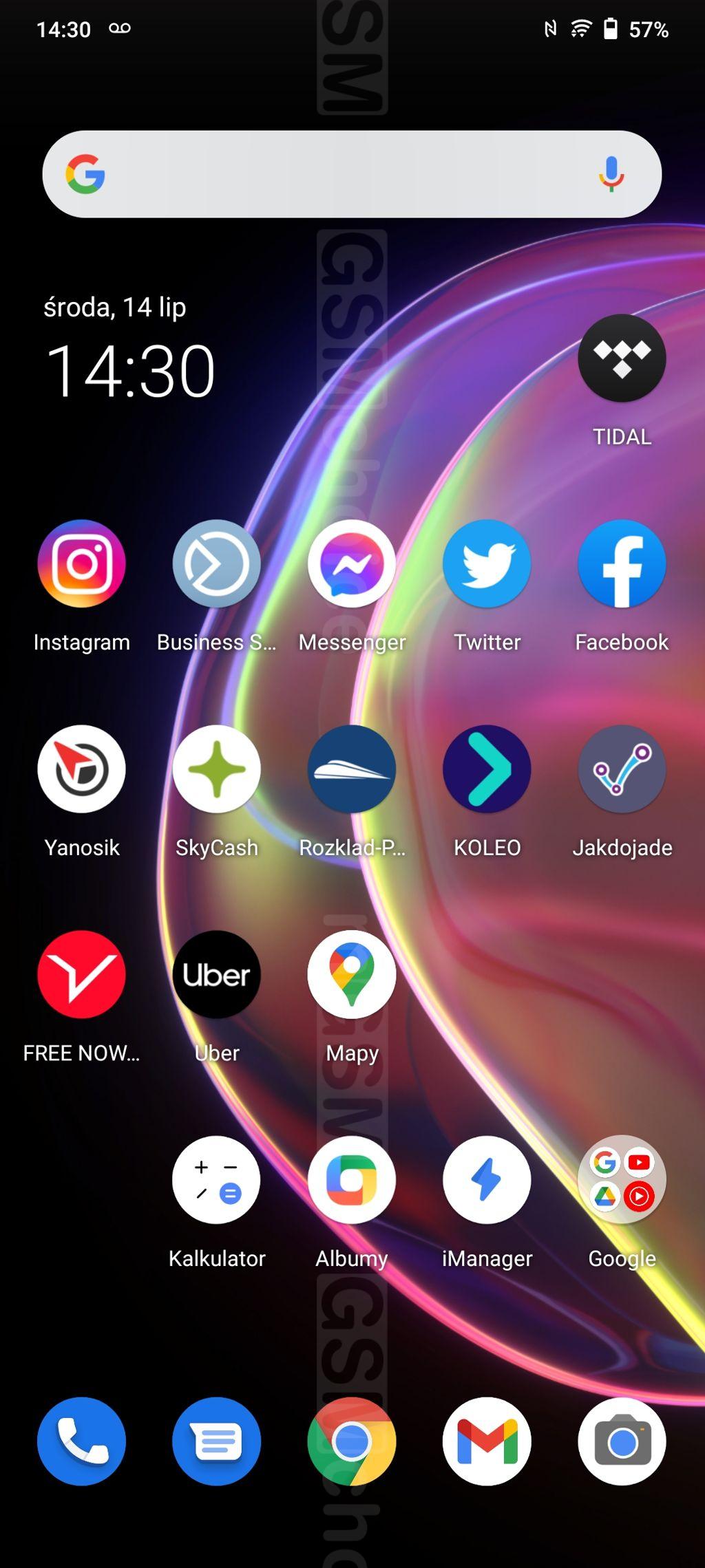Tap the Google search bar

click(x=352, y=174)
